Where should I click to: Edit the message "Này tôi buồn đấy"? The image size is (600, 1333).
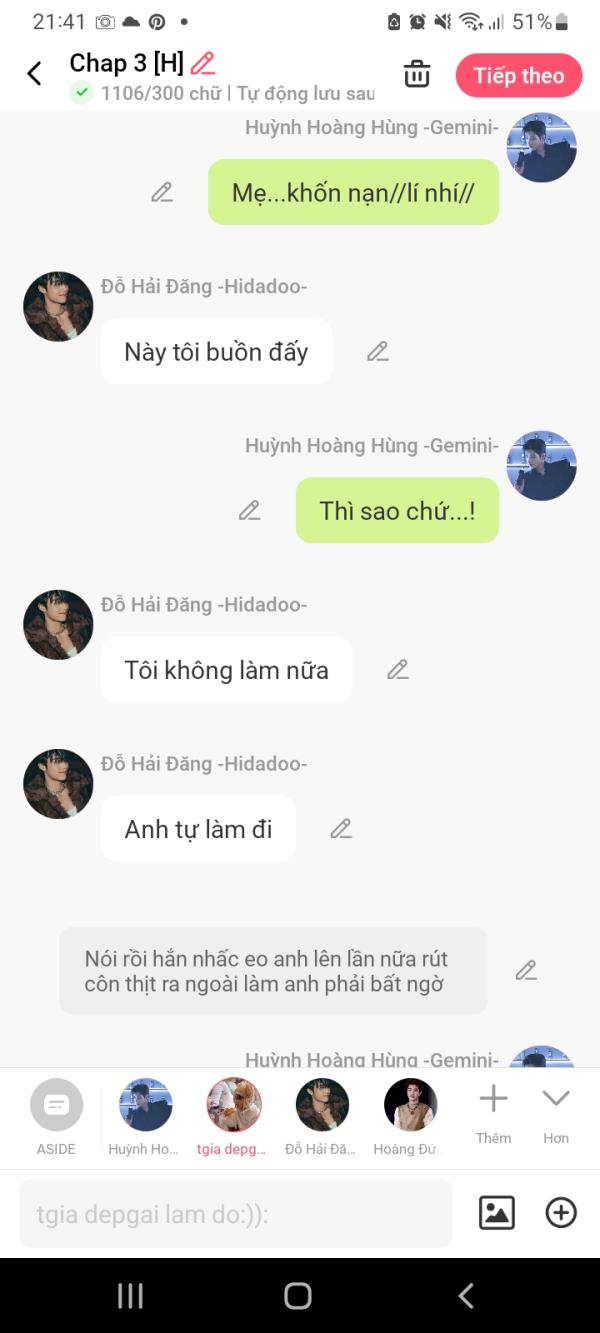(x=377, y=352)
